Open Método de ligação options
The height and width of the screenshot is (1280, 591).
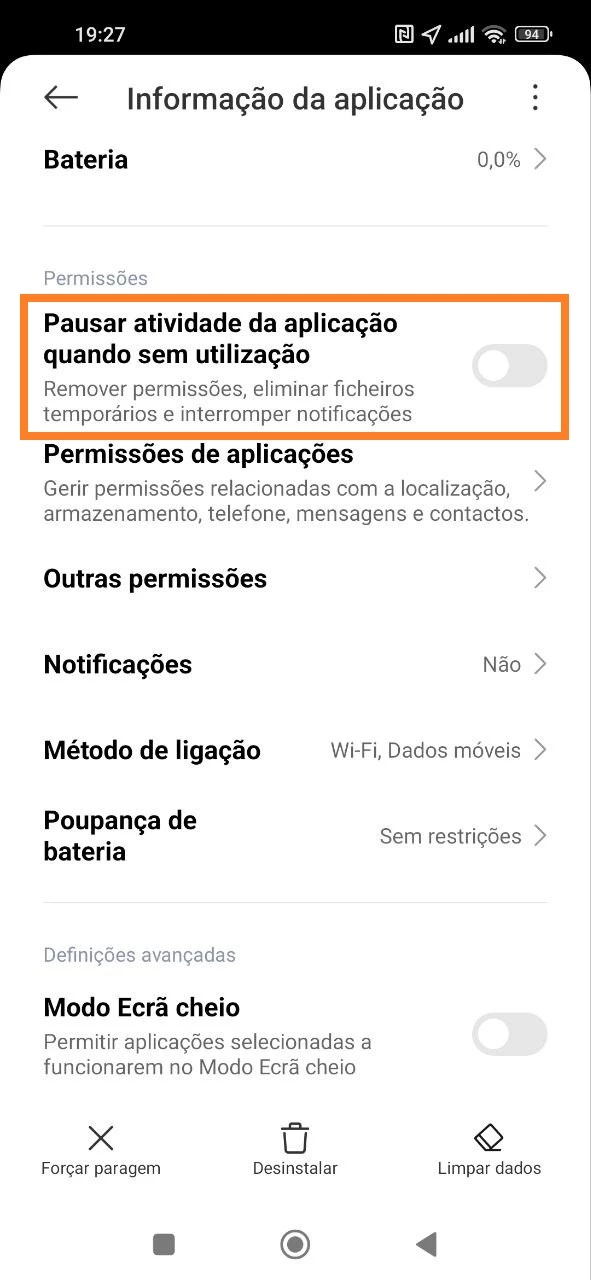[x=295, y=750]
